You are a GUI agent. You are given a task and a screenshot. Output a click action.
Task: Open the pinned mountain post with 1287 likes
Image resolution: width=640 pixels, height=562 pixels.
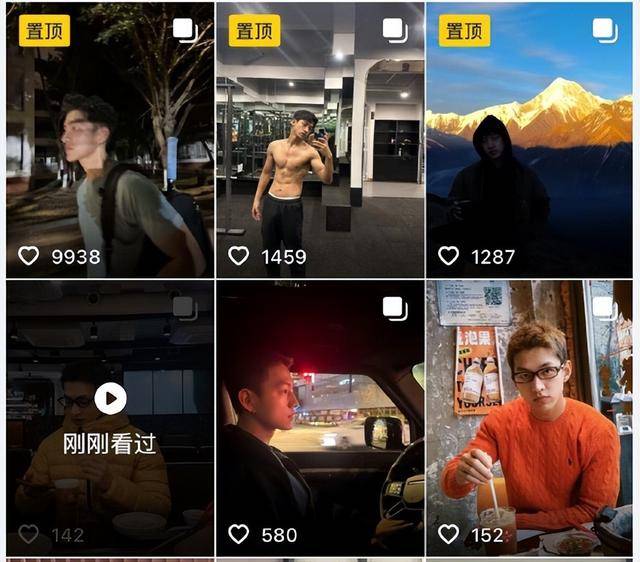[x=529, y=140]
